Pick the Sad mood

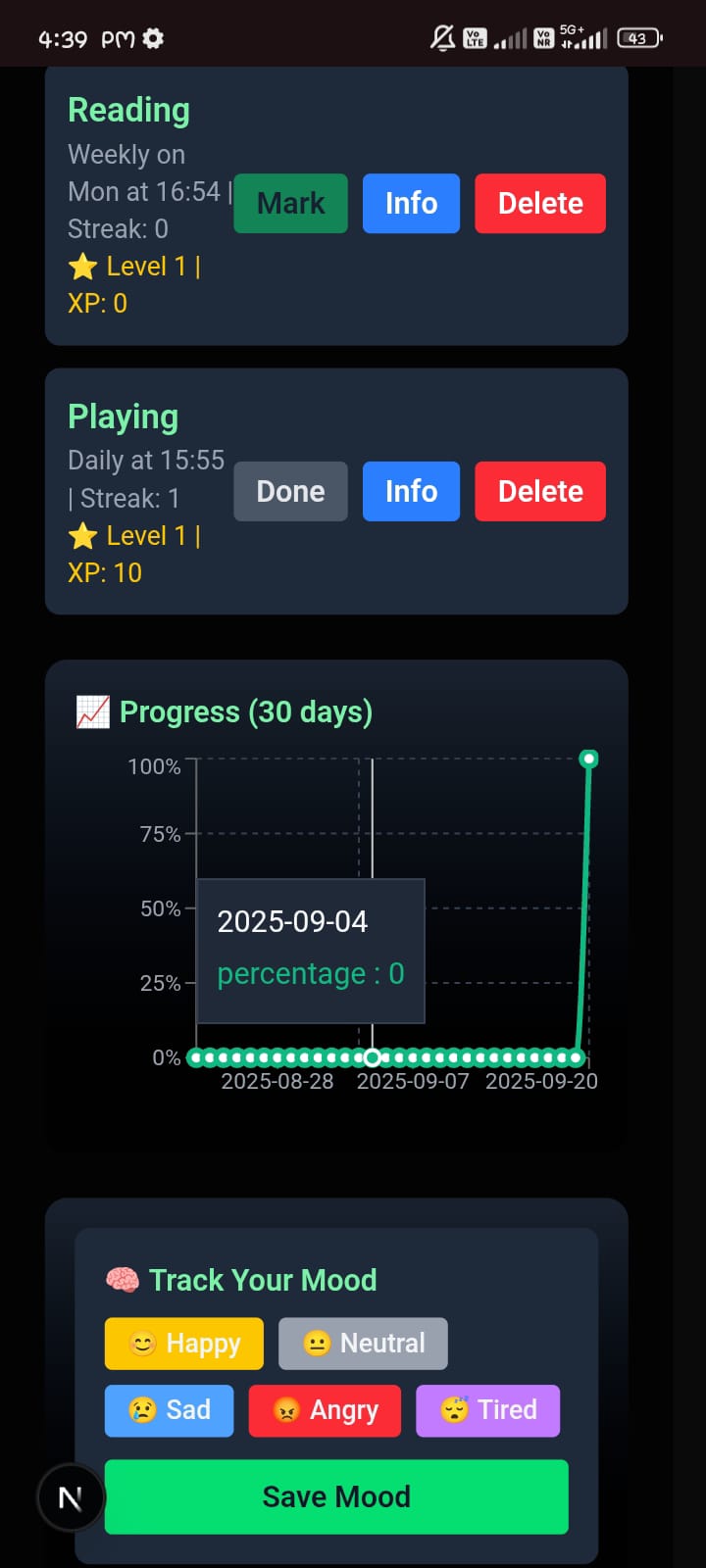point(170,1410)
